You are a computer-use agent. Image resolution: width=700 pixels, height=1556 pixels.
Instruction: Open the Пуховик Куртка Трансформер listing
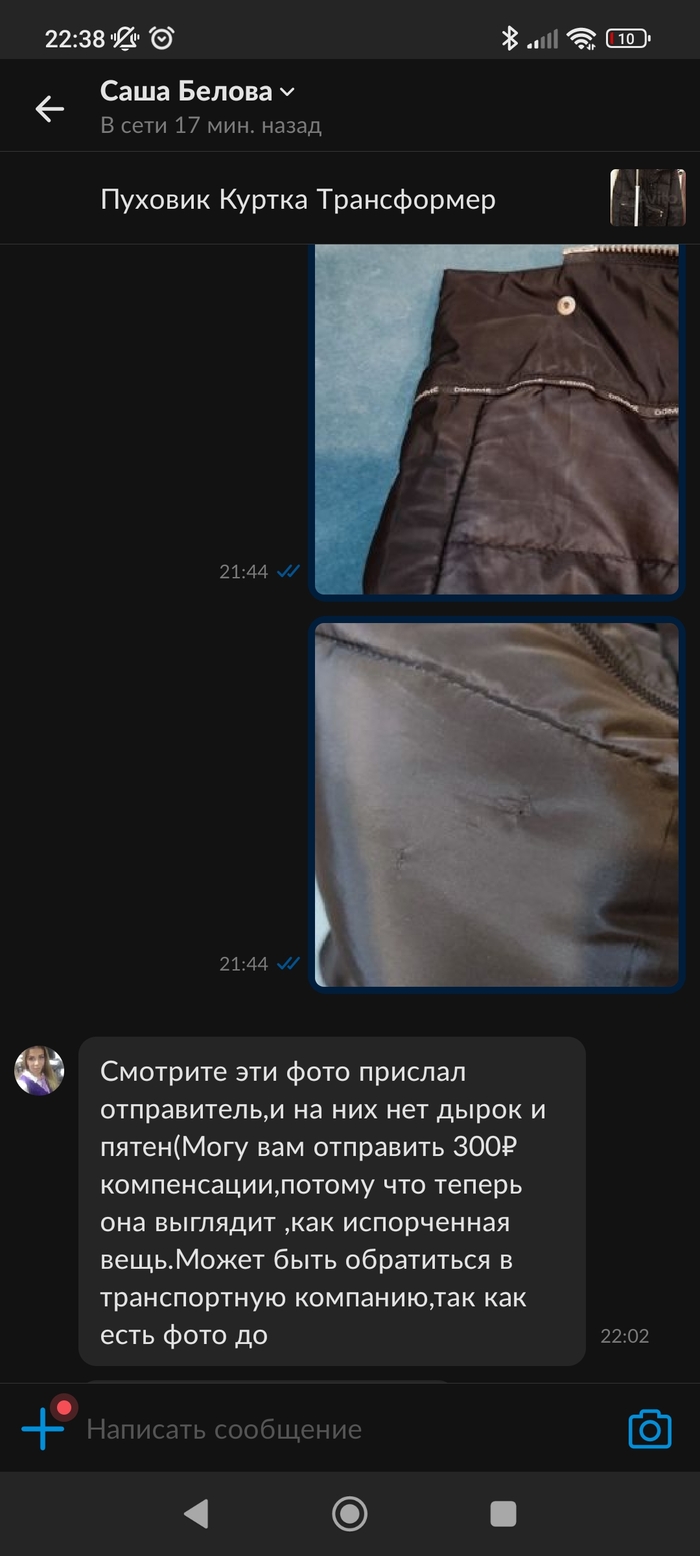pyautogui.click(x=298, y=199)
